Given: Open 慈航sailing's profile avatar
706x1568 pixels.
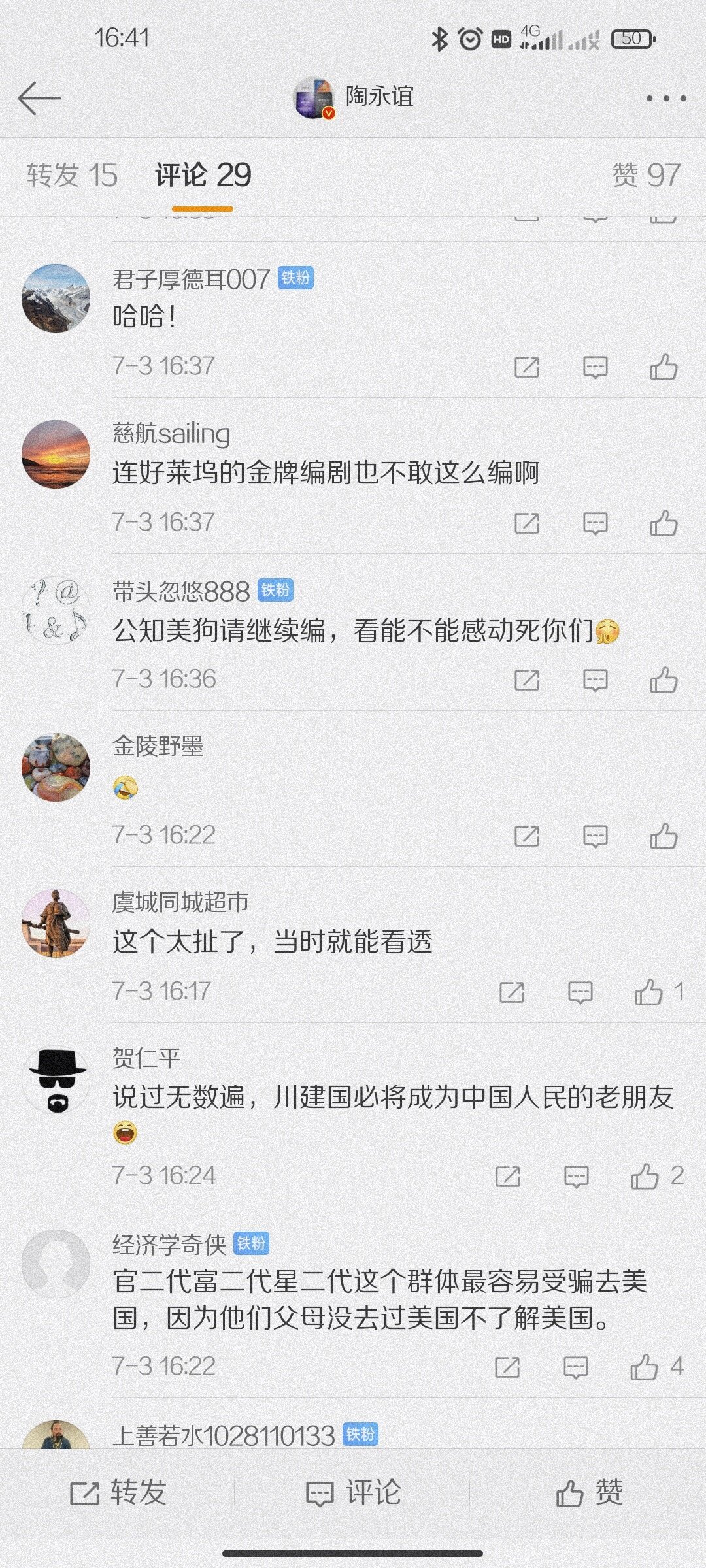Looking at the screenshot, I should (x=56, y=454).
